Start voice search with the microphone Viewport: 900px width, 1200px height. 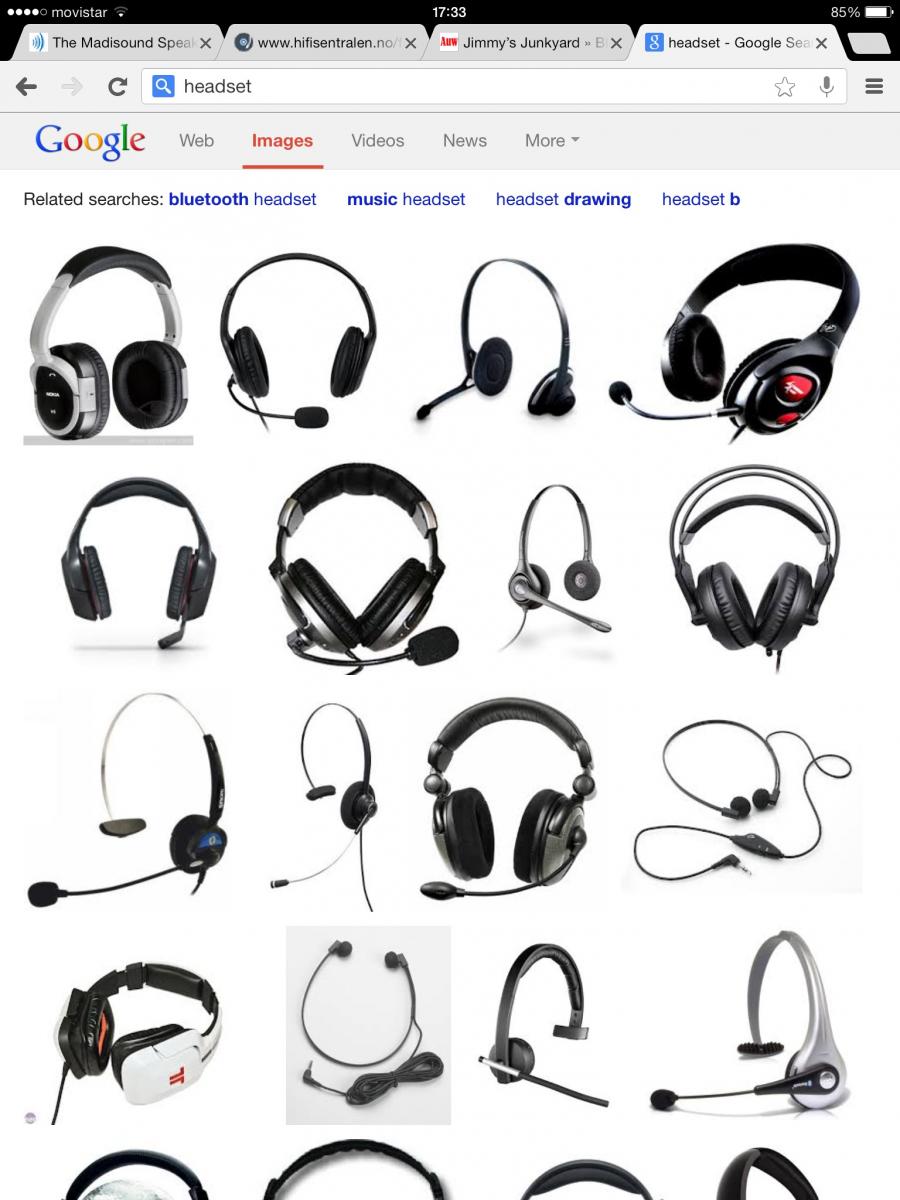click(826, 87)
